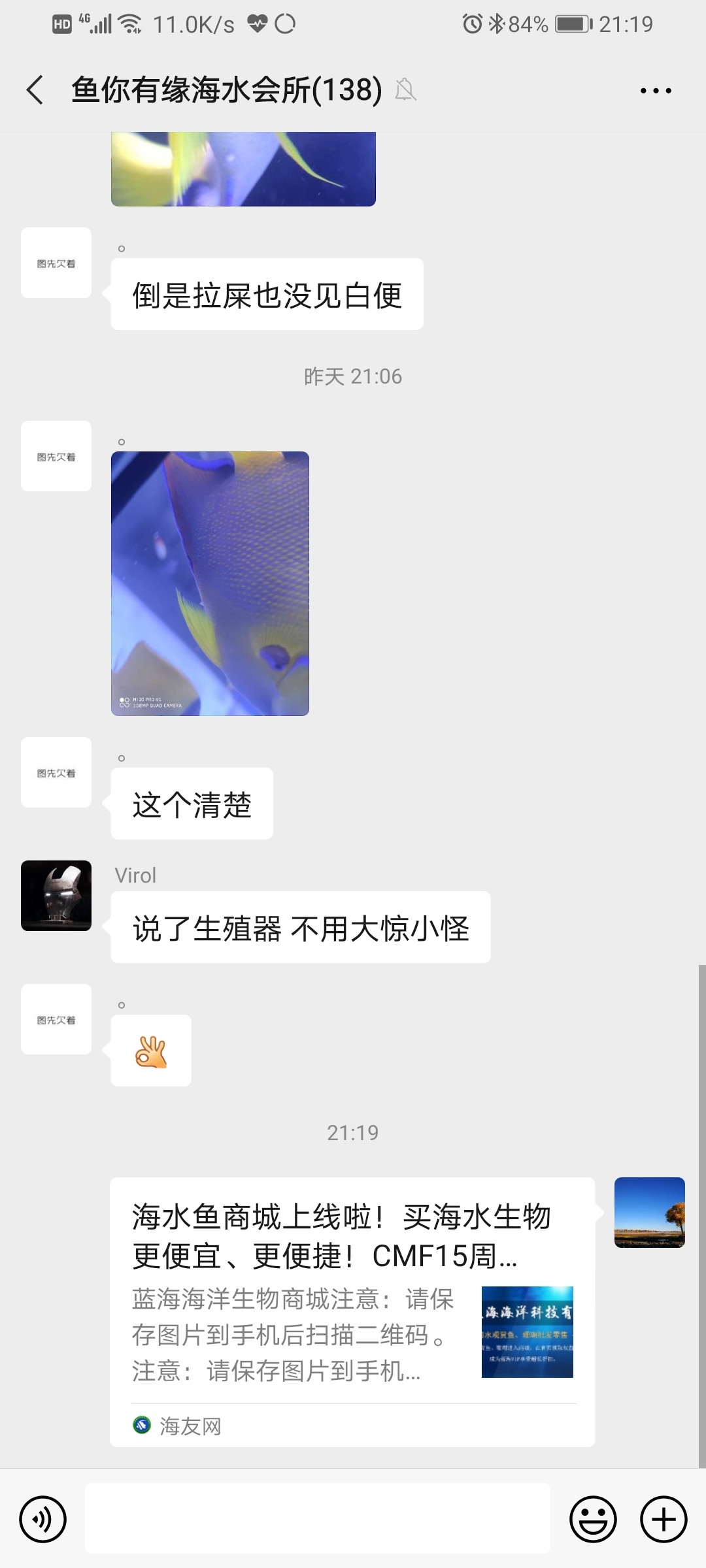Image resolution: width=706 pixels, height=1568 pixels.
Task: View the partly visible fish photo at top
Action: (x=243, y=169)
